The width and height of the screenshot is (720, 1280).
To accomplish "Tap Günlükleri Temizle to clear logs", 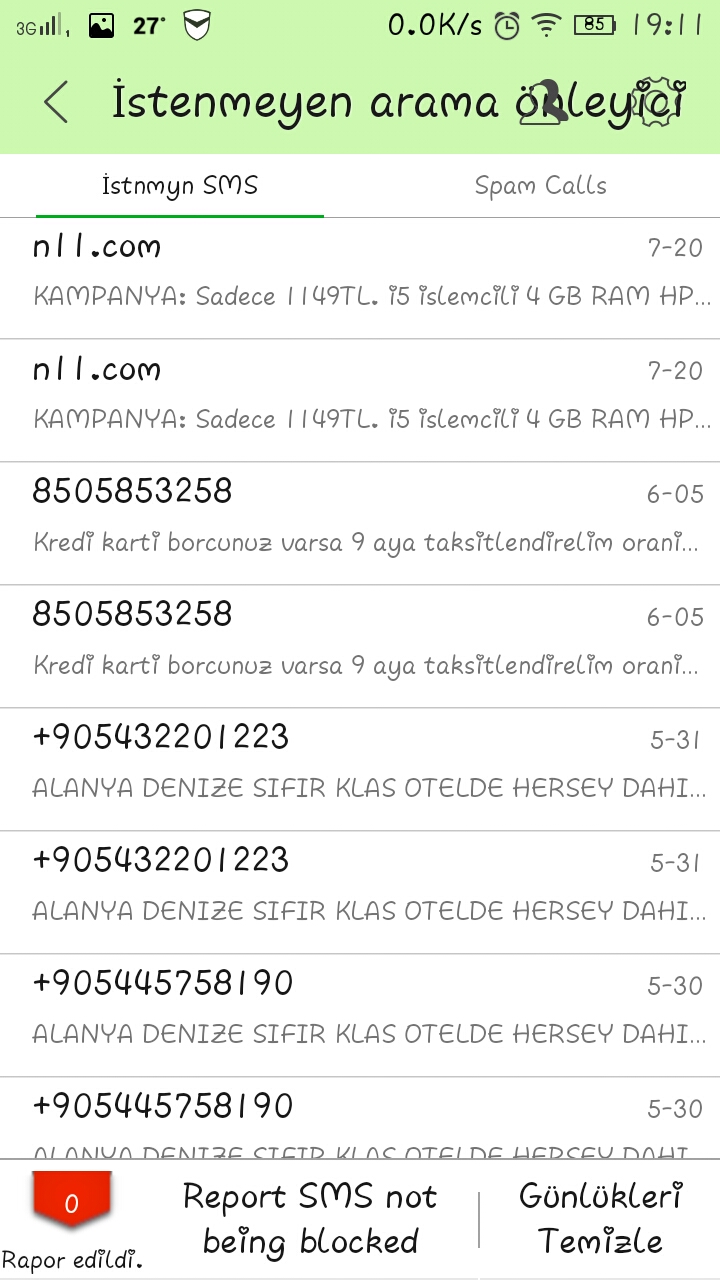I will click(600, 1219).
